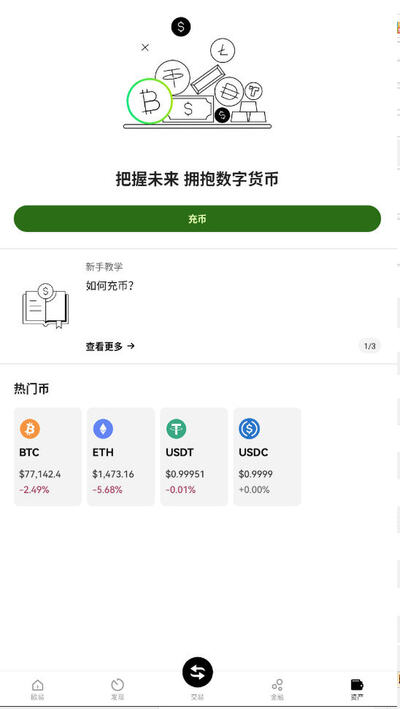The image size is (400, 709).
Task: Open the USDT hot coin card
Action: tap(194, 457)
